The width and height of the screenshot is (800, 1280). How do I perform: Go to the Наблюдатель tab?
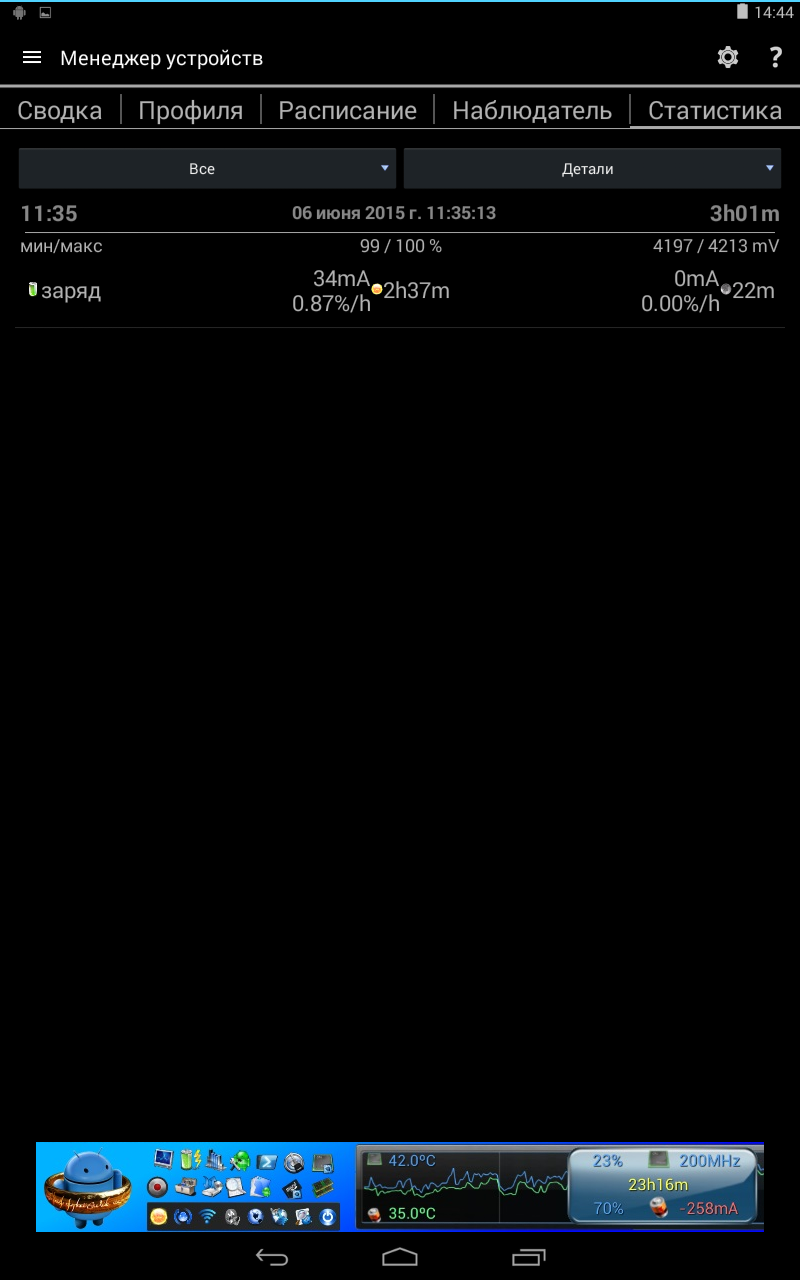tap(531, 110)
